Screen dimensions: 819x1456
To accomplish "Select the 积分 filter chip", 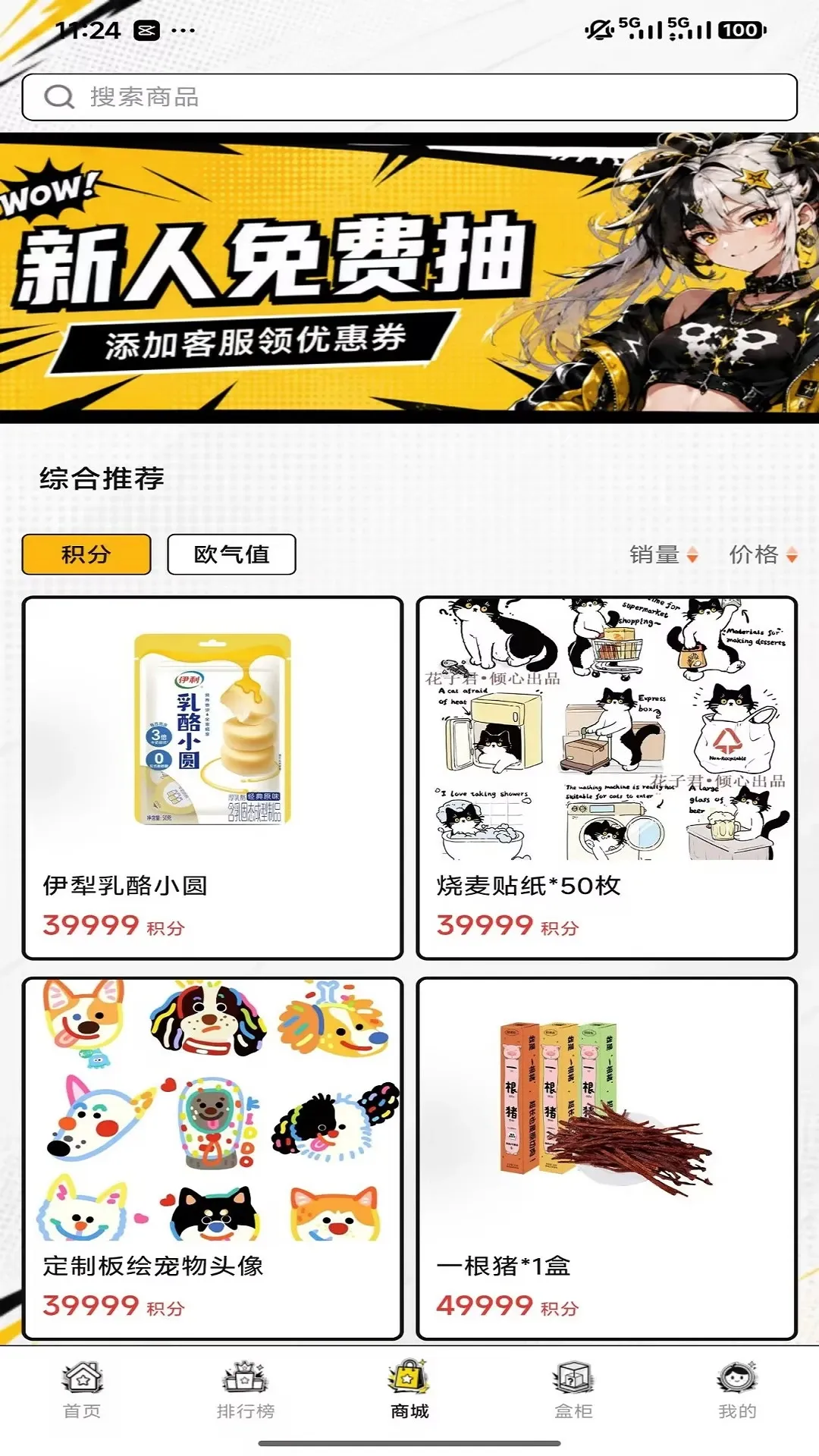I will [86, 554].
